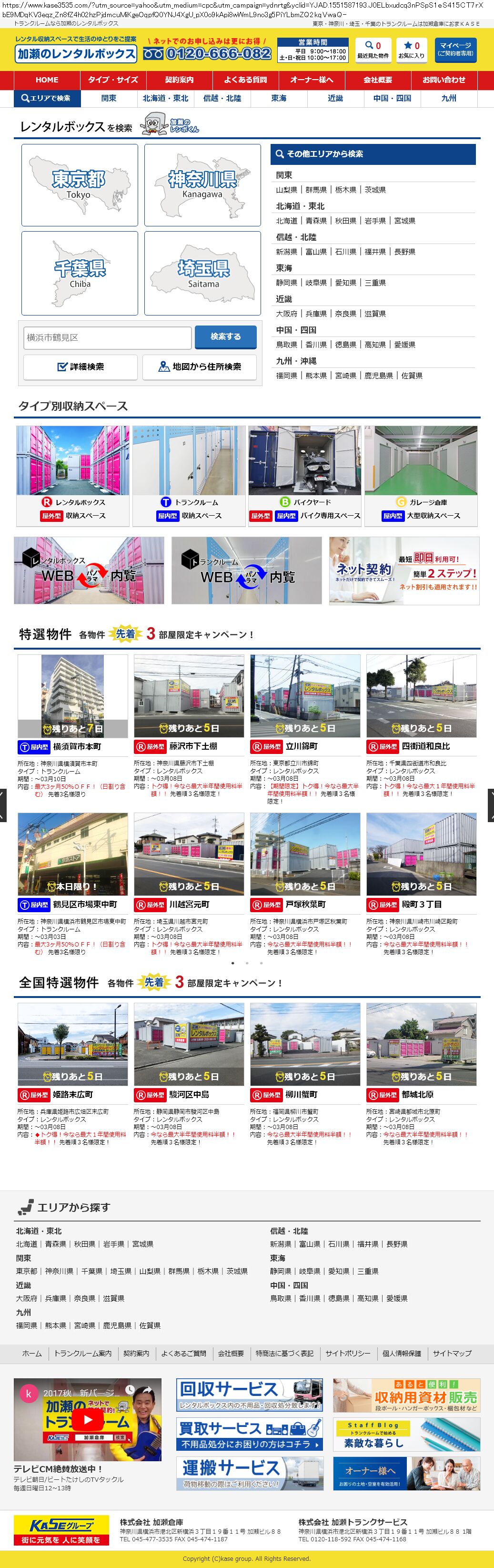
Task: View the 横須賀市本町 property card
Action: (x=72, y=724)
